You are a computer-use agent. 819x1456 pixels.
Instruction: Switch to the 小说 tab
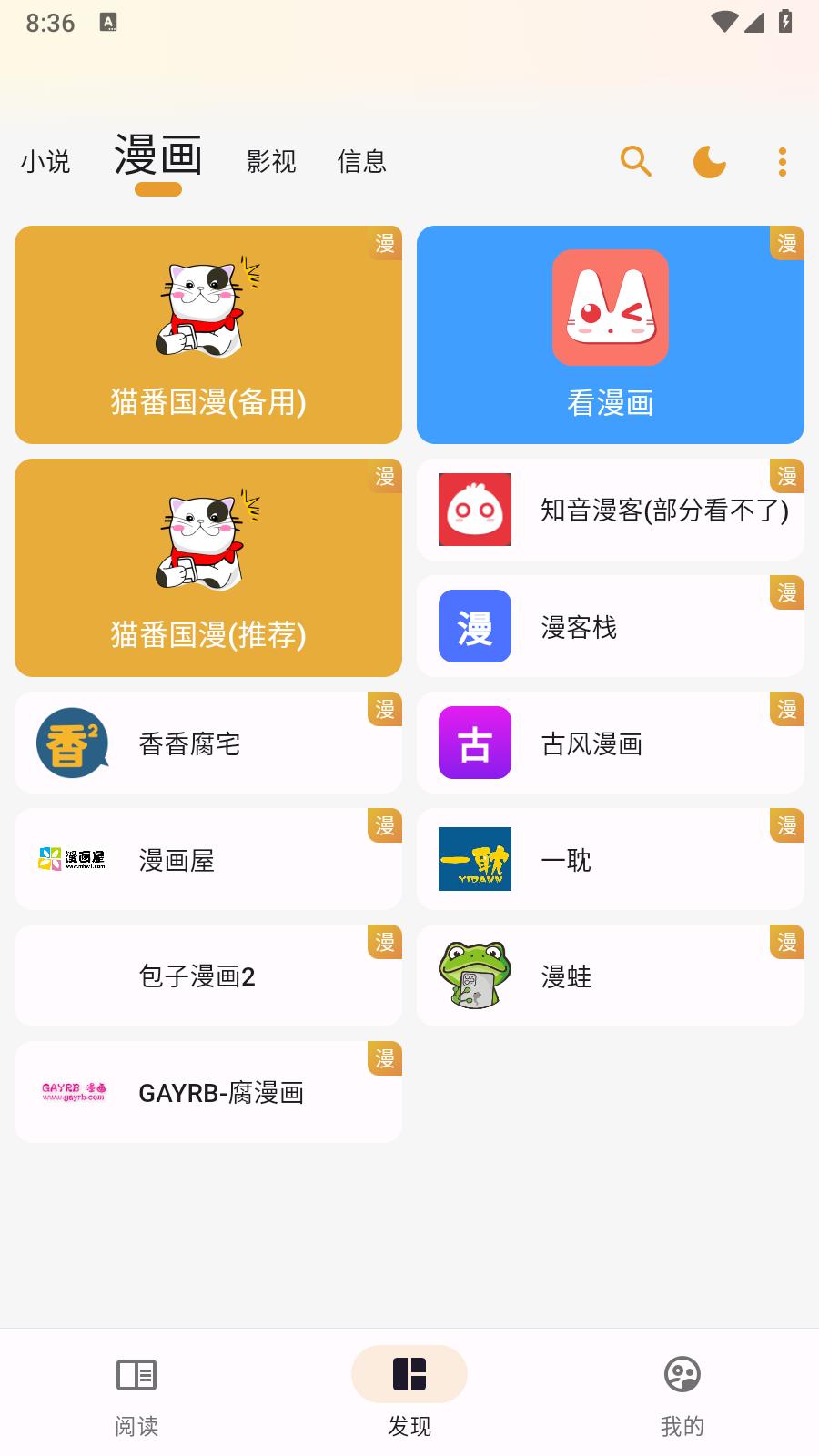tap(46, 161)
